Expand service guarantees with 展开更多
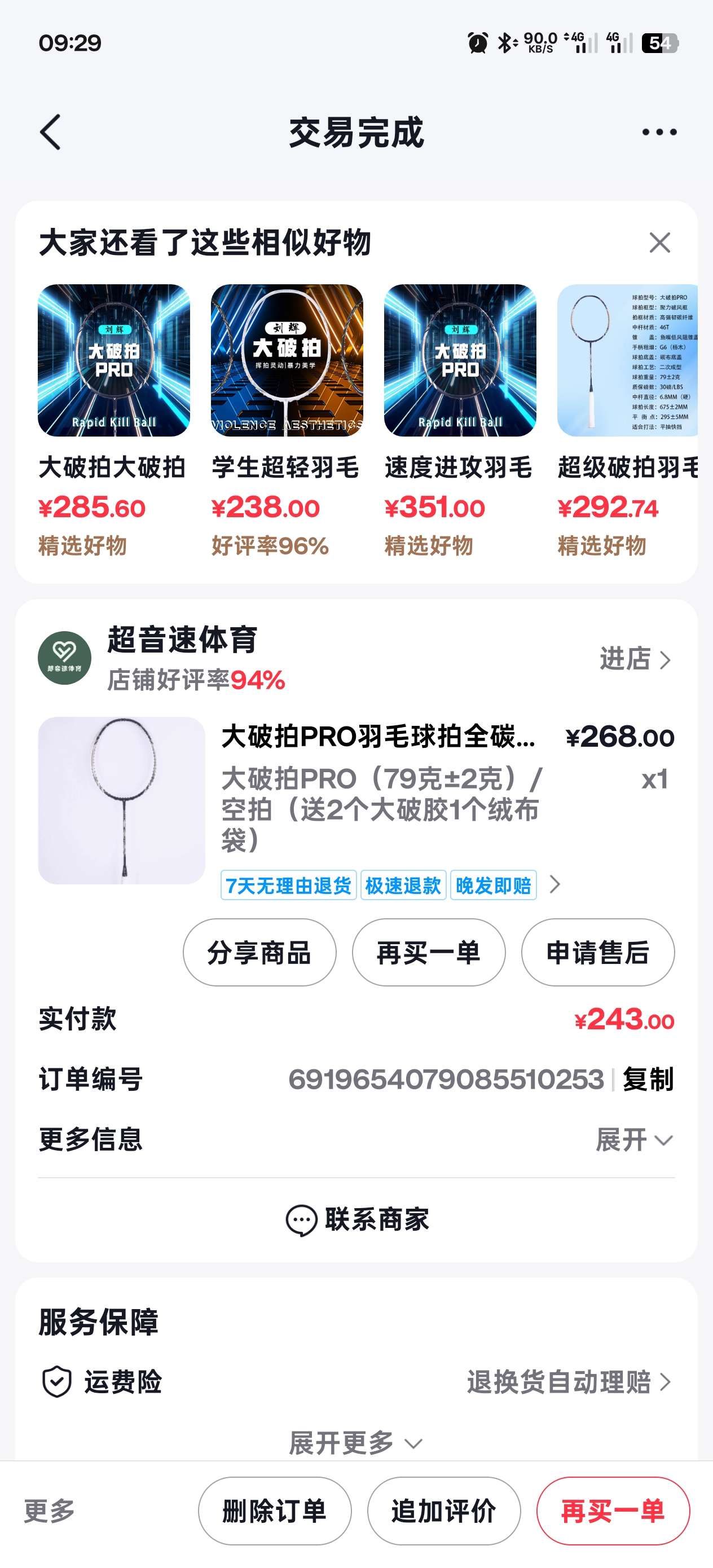 click(x=356, y=1443)
